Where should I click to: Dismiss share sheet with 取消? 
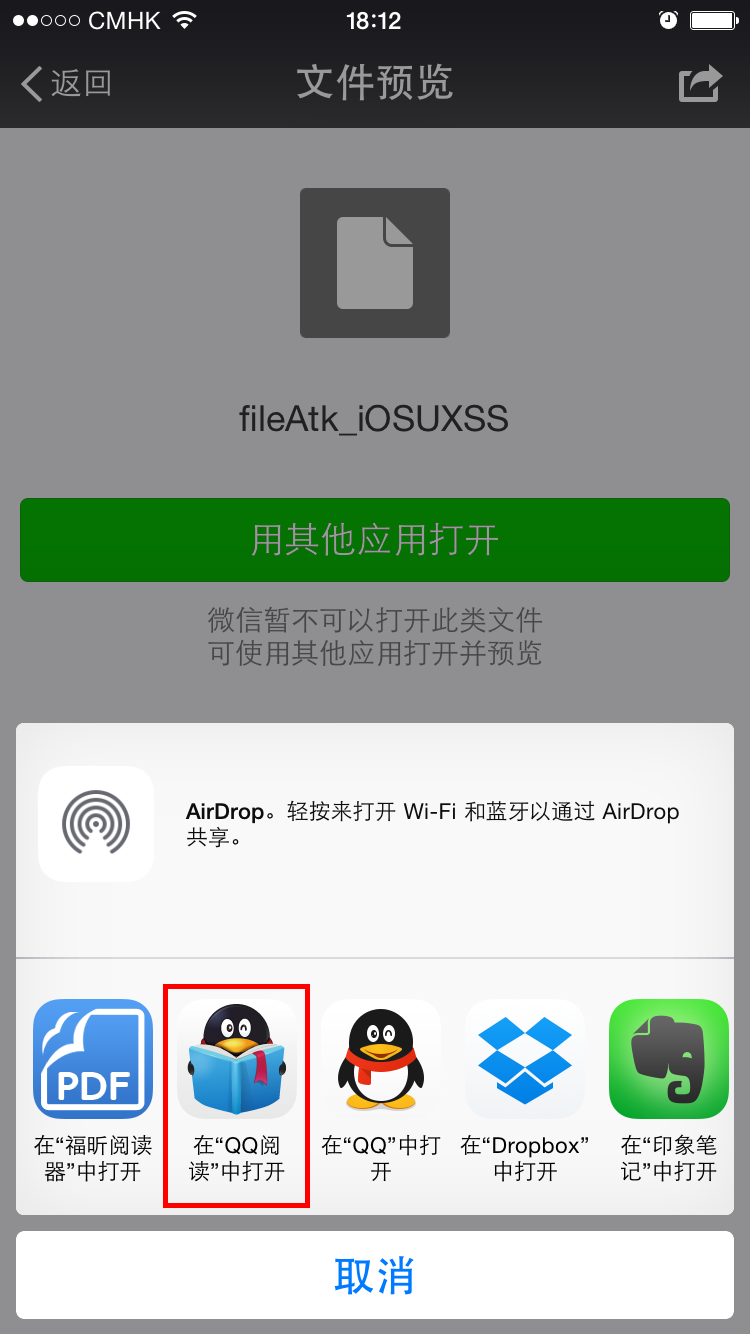point(375,1275)
